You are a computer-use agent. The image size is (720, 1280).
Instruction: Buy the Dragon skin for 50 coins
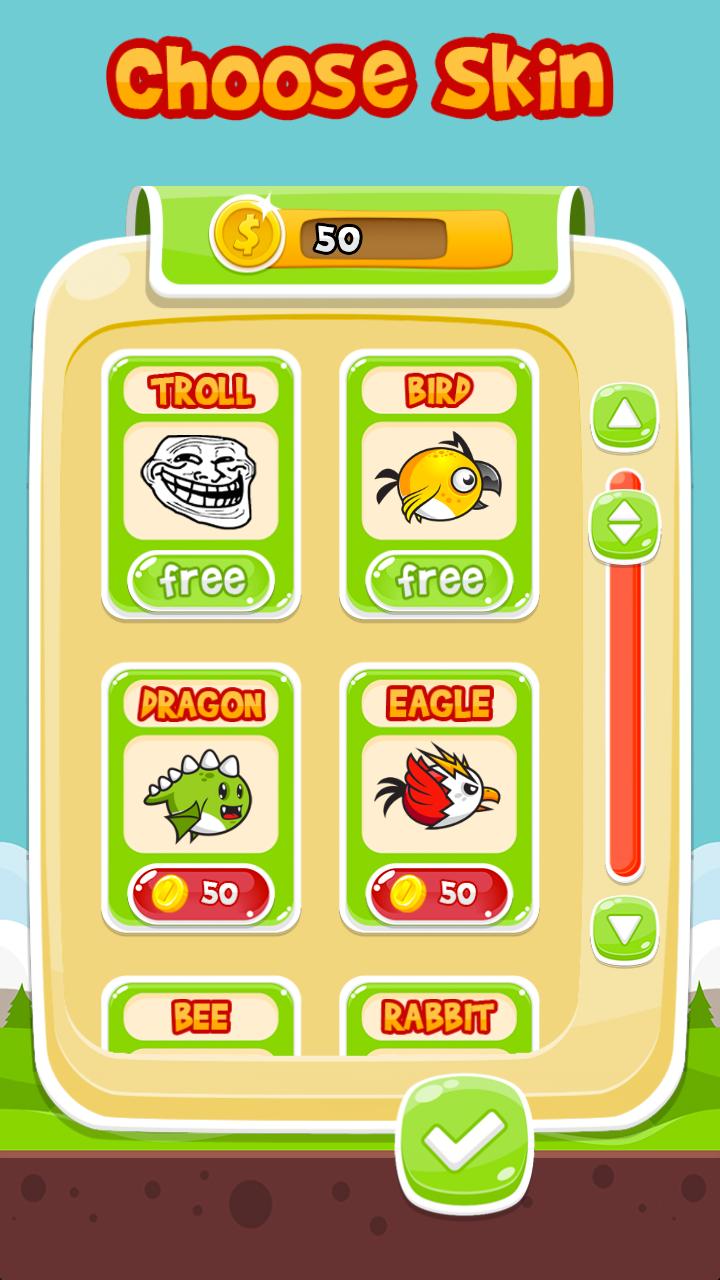click(x=201, y=893)
